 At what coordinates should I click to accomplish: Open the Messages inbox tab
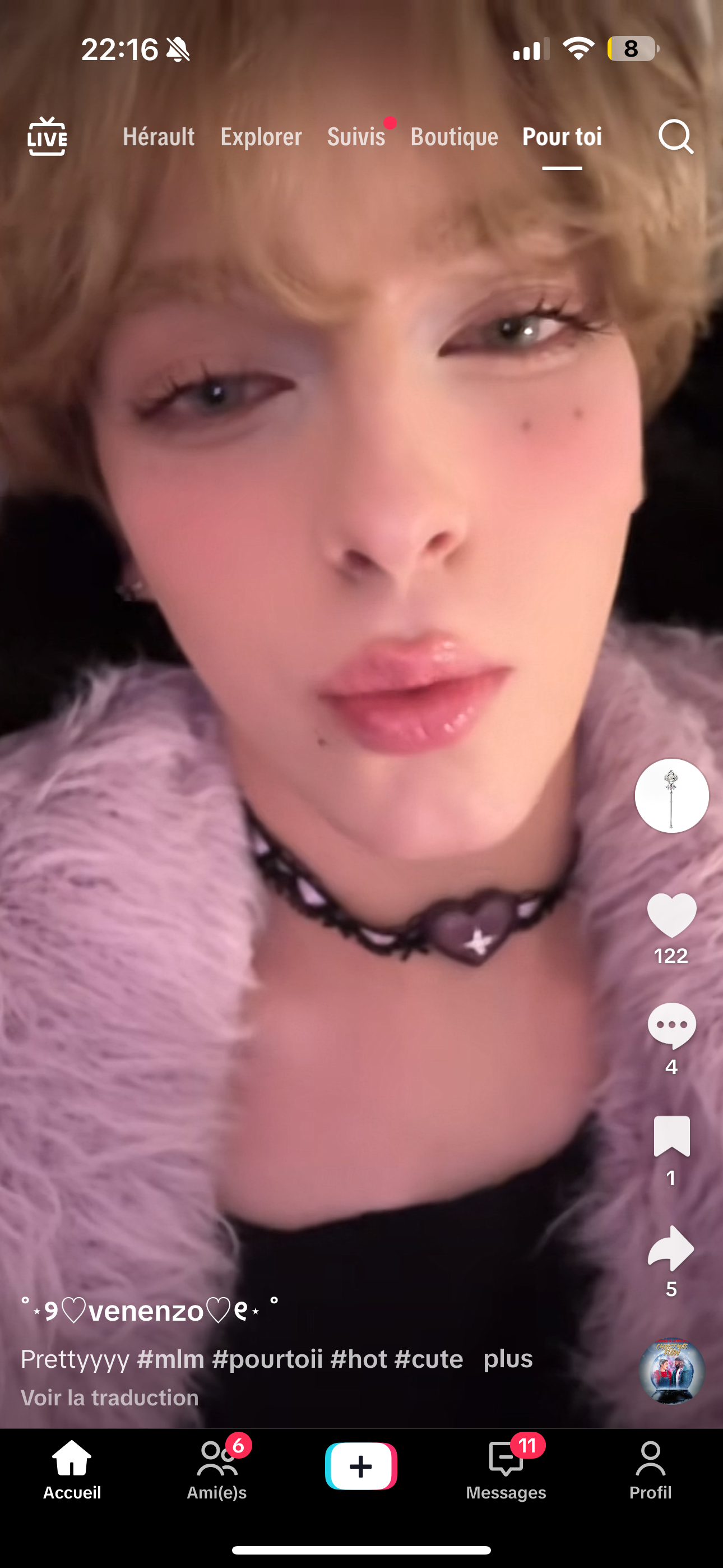point(506,1470)
